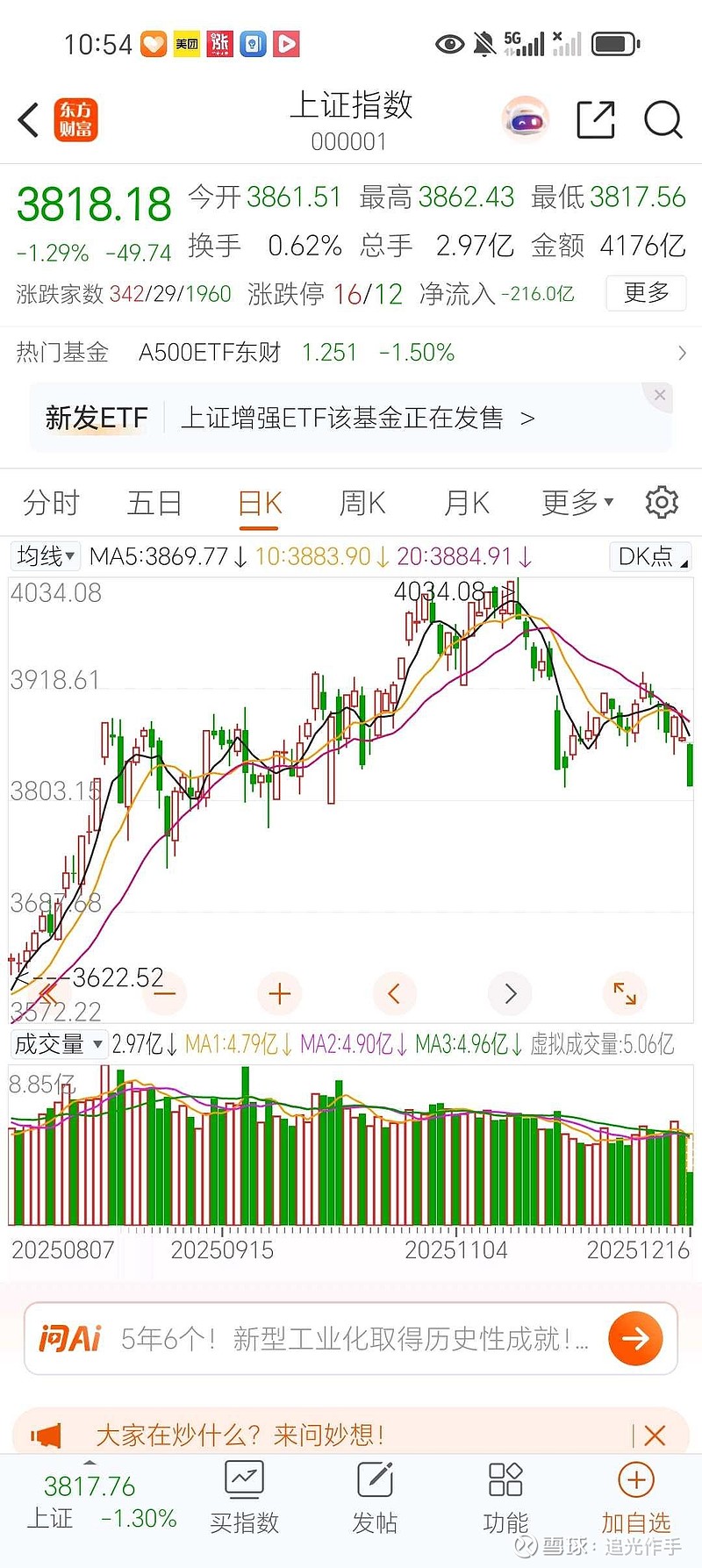Tap the back arrow to exit
The image size is (702, 1568).
click(27, 119)
